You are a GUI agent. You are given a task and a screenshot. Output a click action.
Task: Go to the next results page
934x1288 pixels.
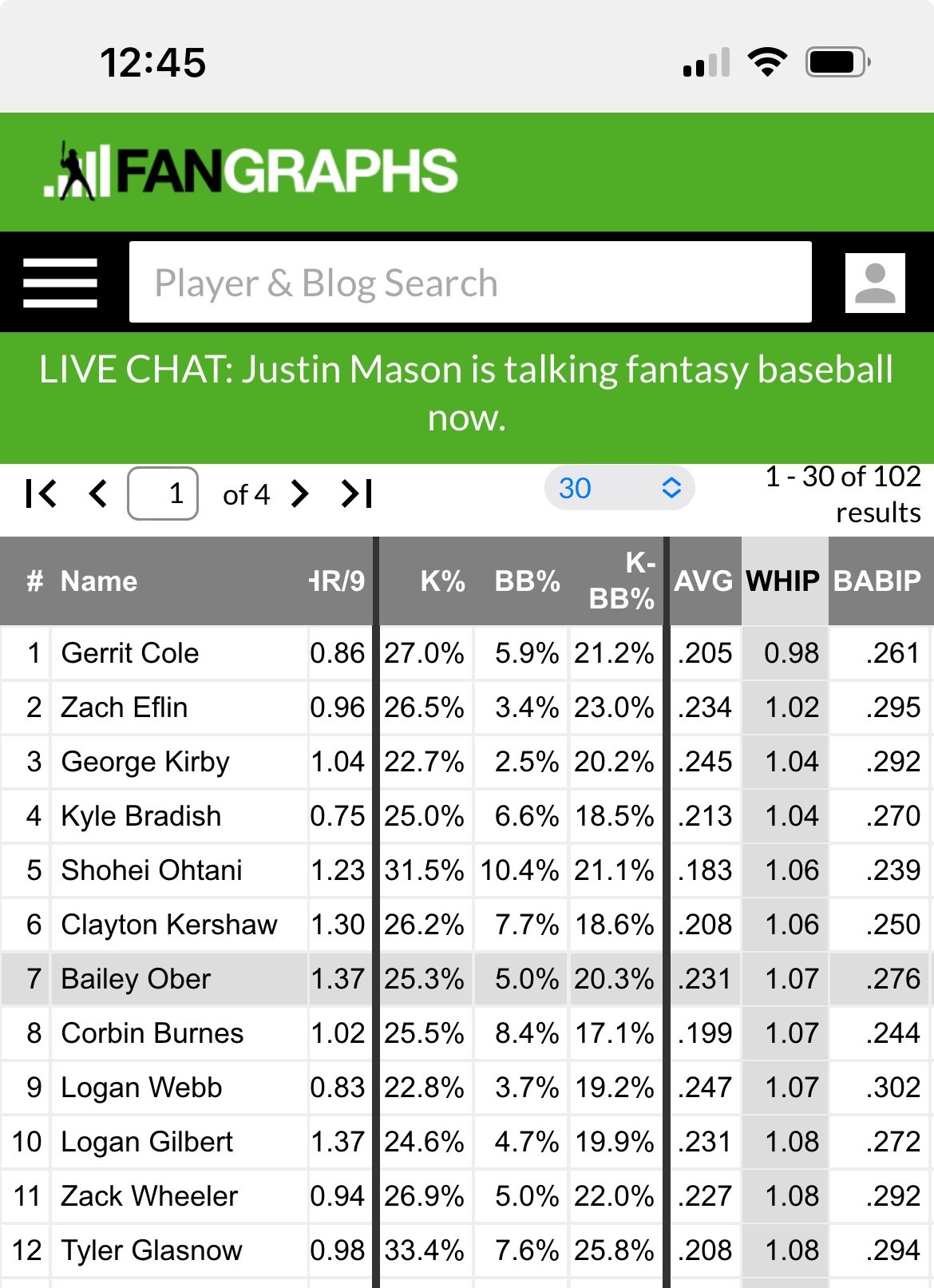click(300, 493)
